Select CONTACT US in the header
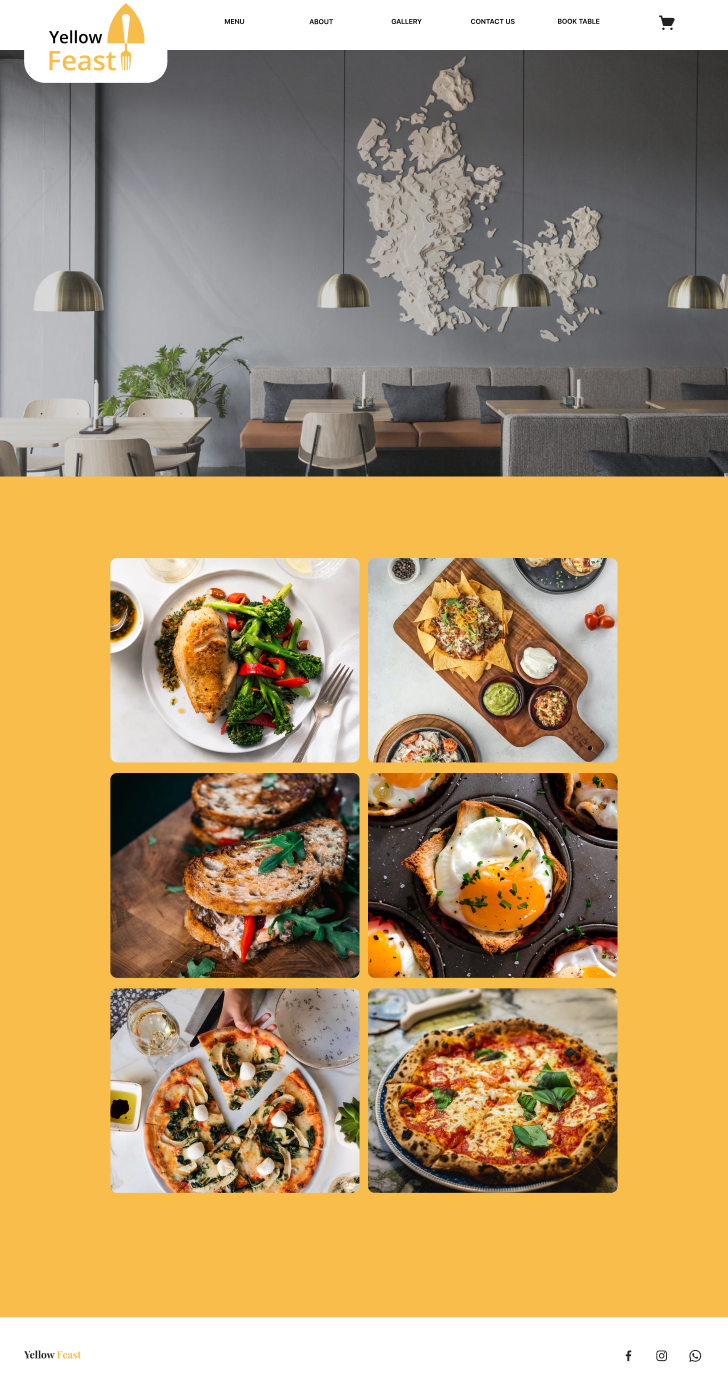Image resolution: width=728 pixels, height=1382 pixels. [x=493, y=21]
